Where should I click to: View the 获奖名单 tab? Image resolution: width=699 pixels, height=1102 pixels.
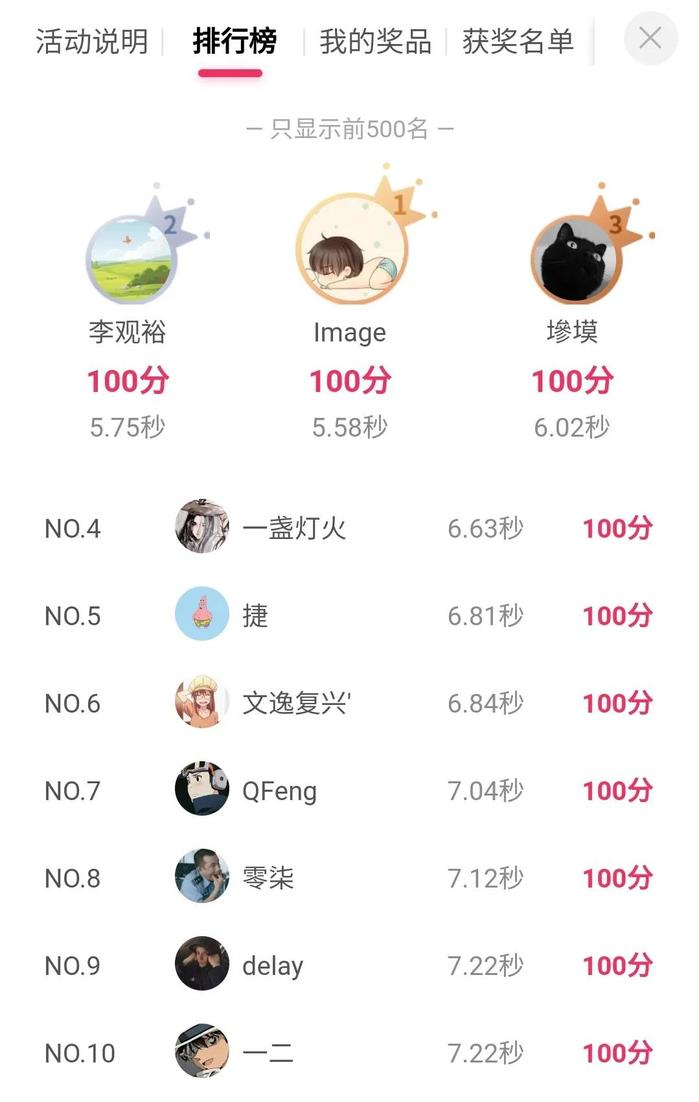pyautogui.click(x=517, y=41)
